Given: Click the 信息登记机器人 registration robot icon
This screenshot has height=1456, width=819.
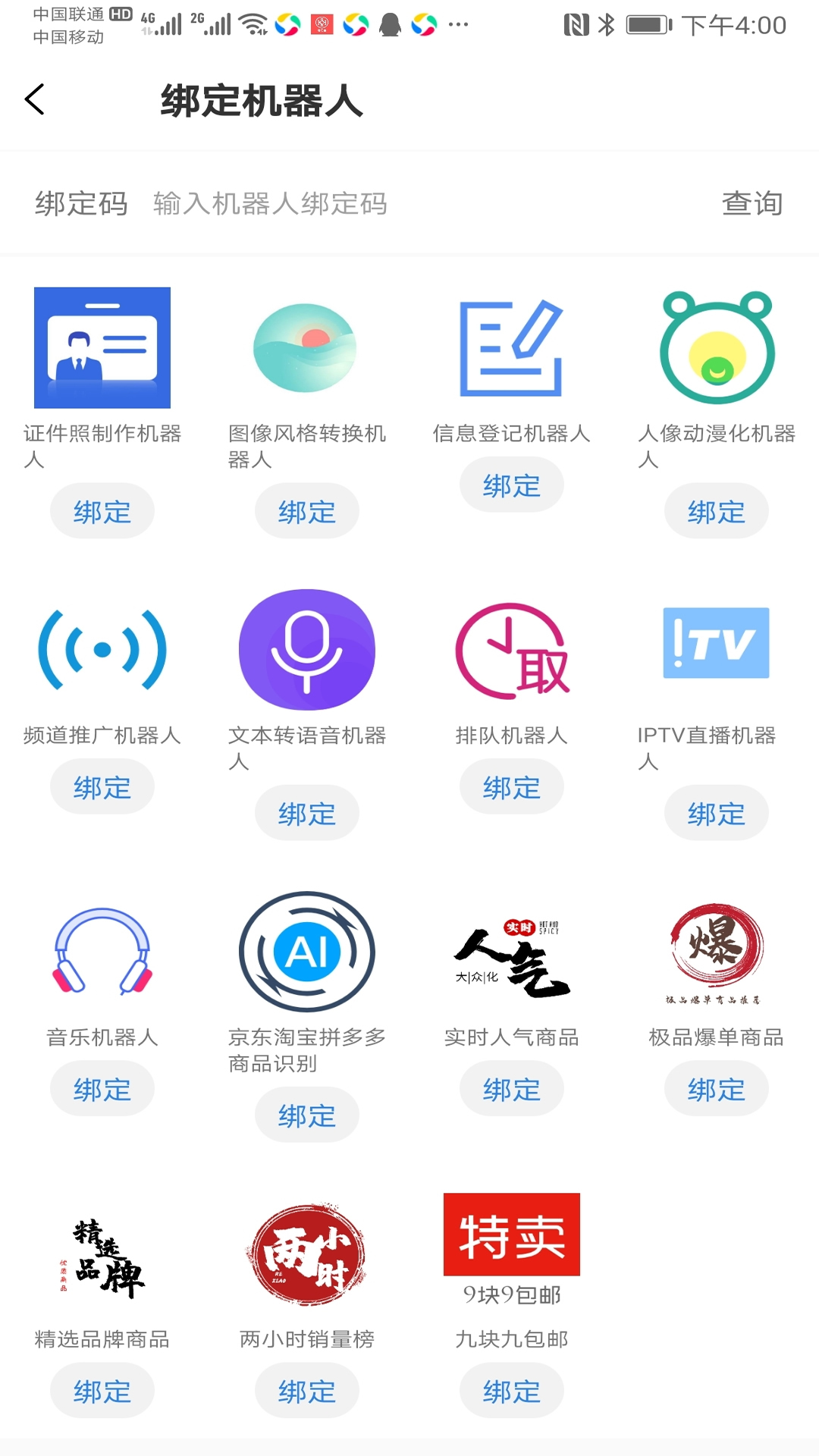Looking at the screenshot, I should click(511, 347).
